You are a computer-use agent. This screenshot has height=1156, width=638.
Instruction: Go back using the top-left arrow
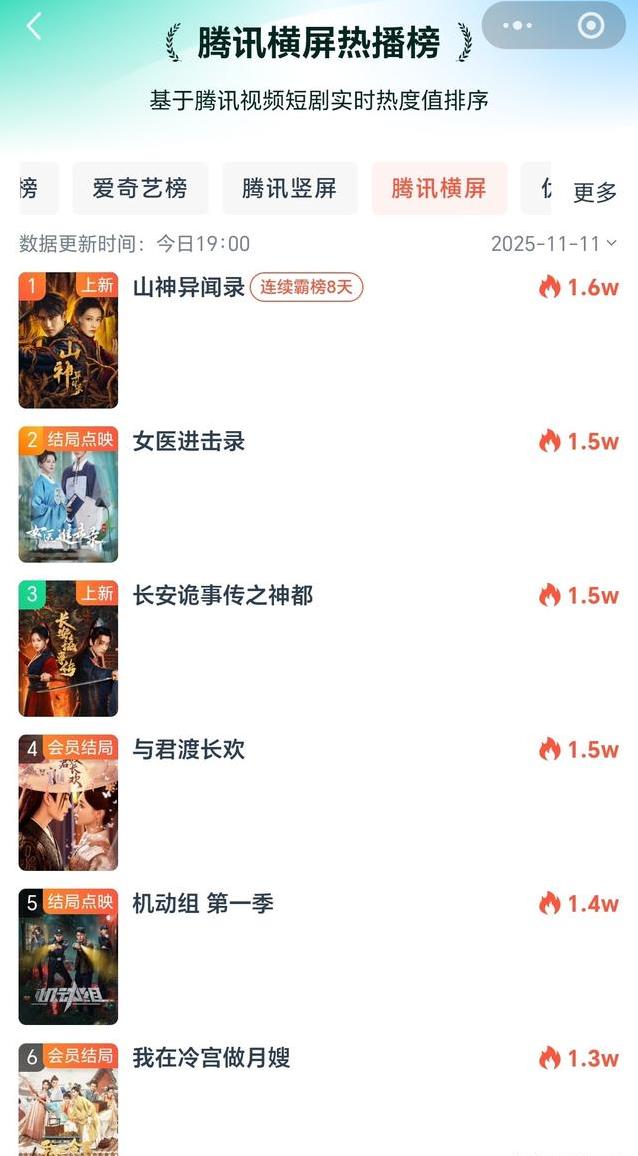34,27
